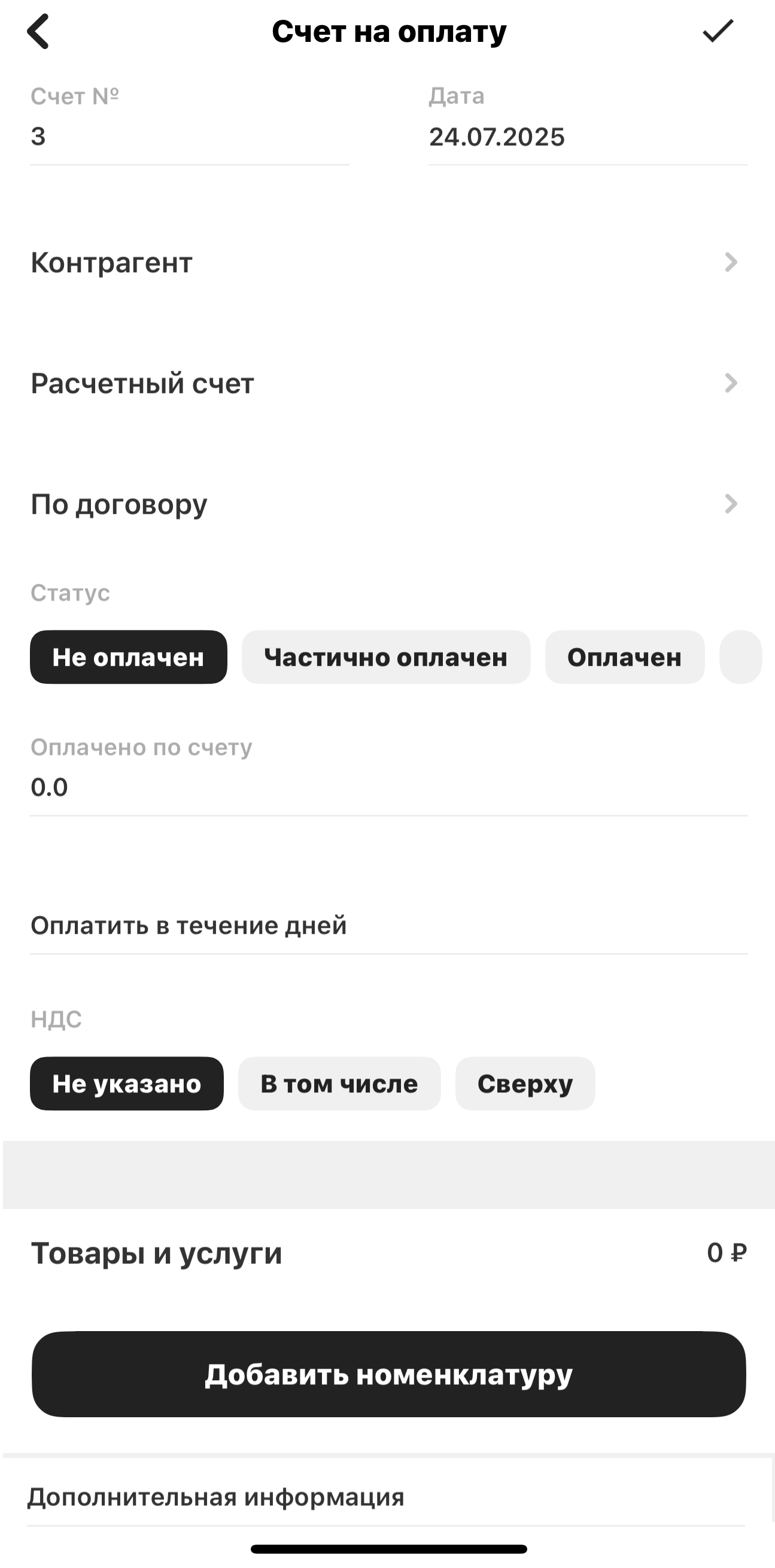Edit the Счет № field
Image resolution: width=775 pixels, height=1568 pixels.
[189, 137]
